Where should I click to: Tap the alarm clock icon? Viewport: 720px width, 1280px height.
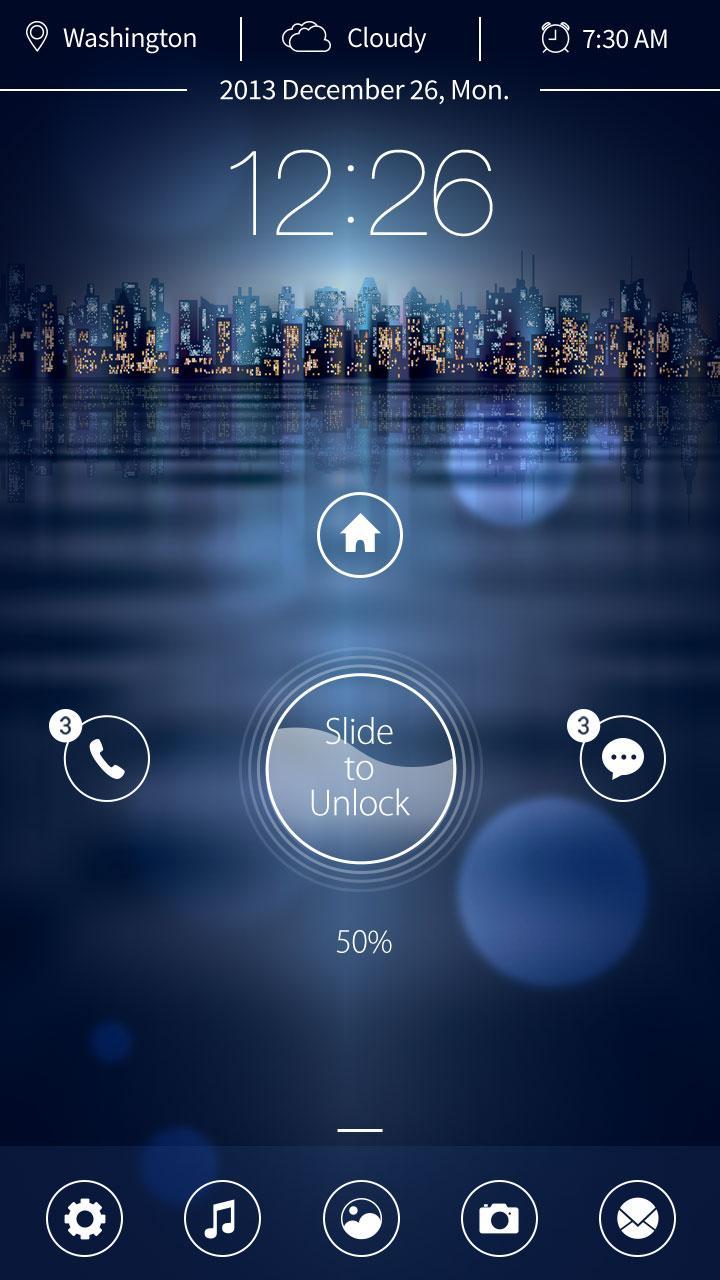(555, 37)
